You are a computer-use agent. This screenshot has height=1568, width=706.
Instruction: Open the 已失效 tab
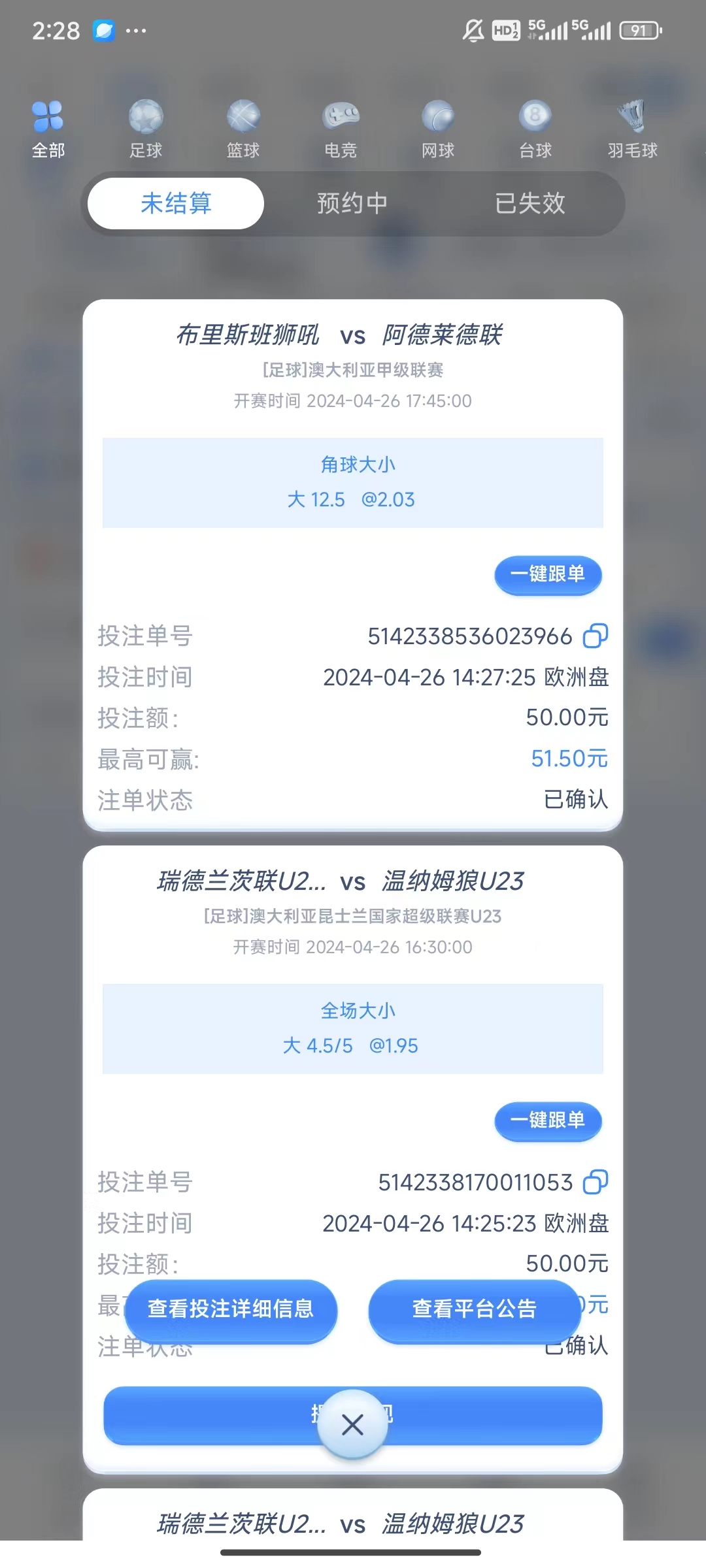[529, 204]
